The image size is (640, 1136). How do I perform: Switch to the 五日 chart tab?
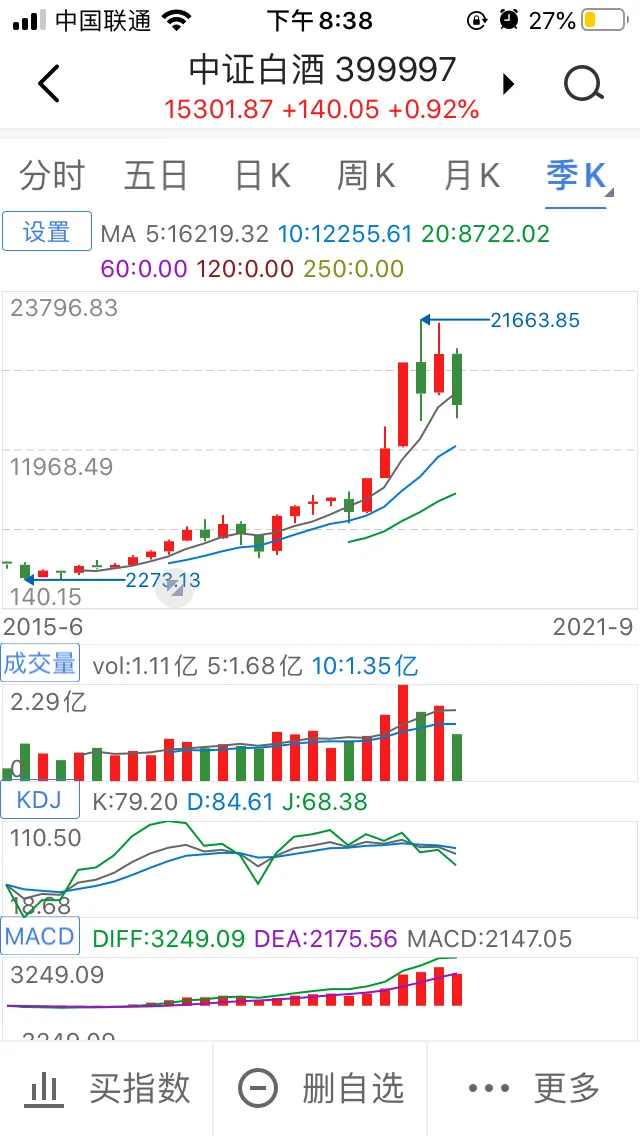(x=156, y=176)
